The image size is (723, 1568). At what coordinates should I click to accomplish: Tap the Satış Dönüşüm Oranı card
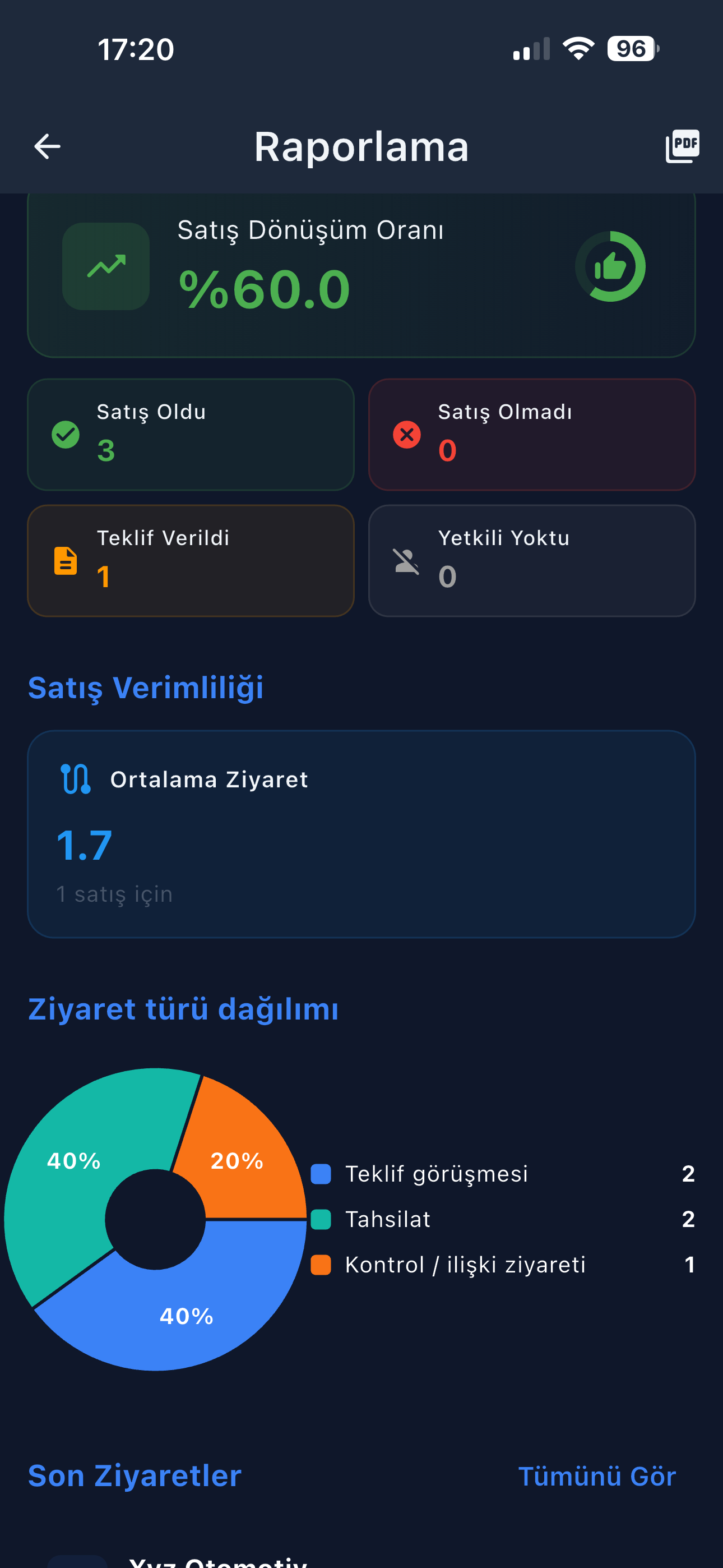point(361,274)
